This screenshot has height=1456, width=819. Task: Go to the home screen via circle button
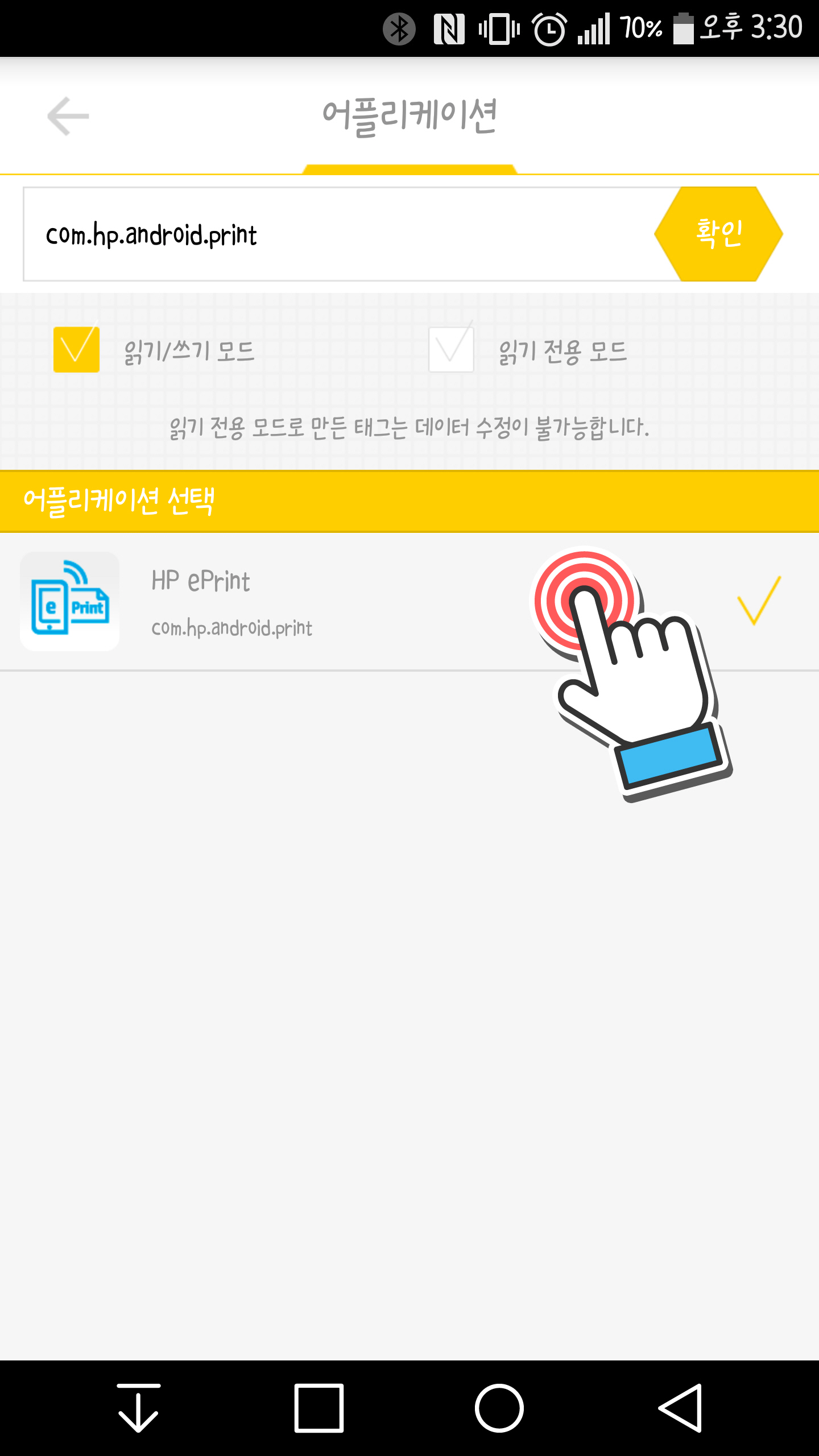click(499, 1408)
